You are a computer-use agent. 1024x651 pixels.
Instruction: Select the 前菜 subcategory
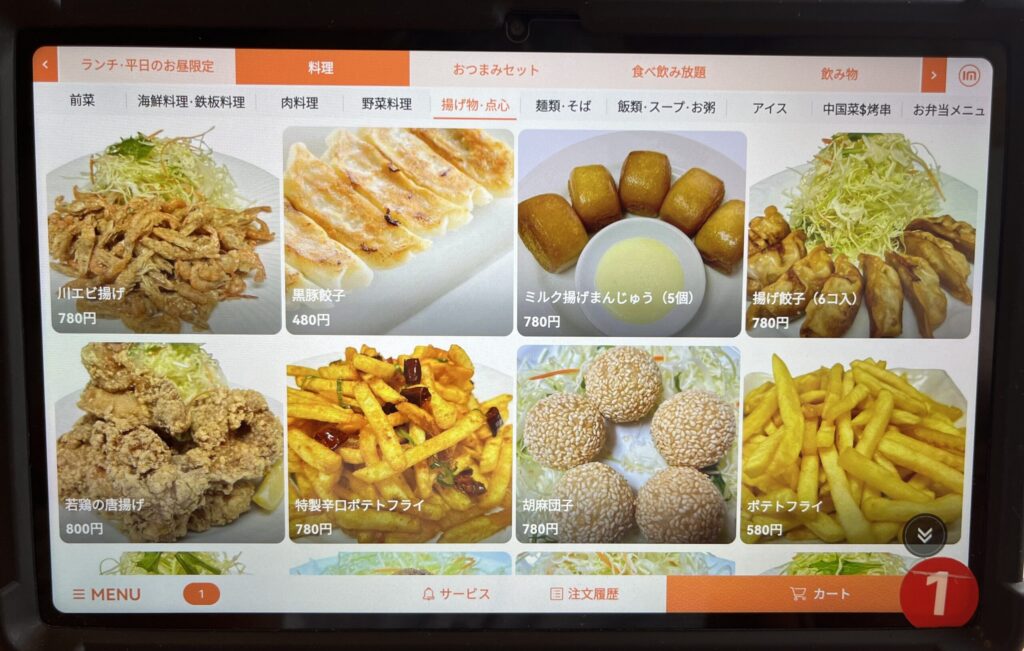[83, 100]
